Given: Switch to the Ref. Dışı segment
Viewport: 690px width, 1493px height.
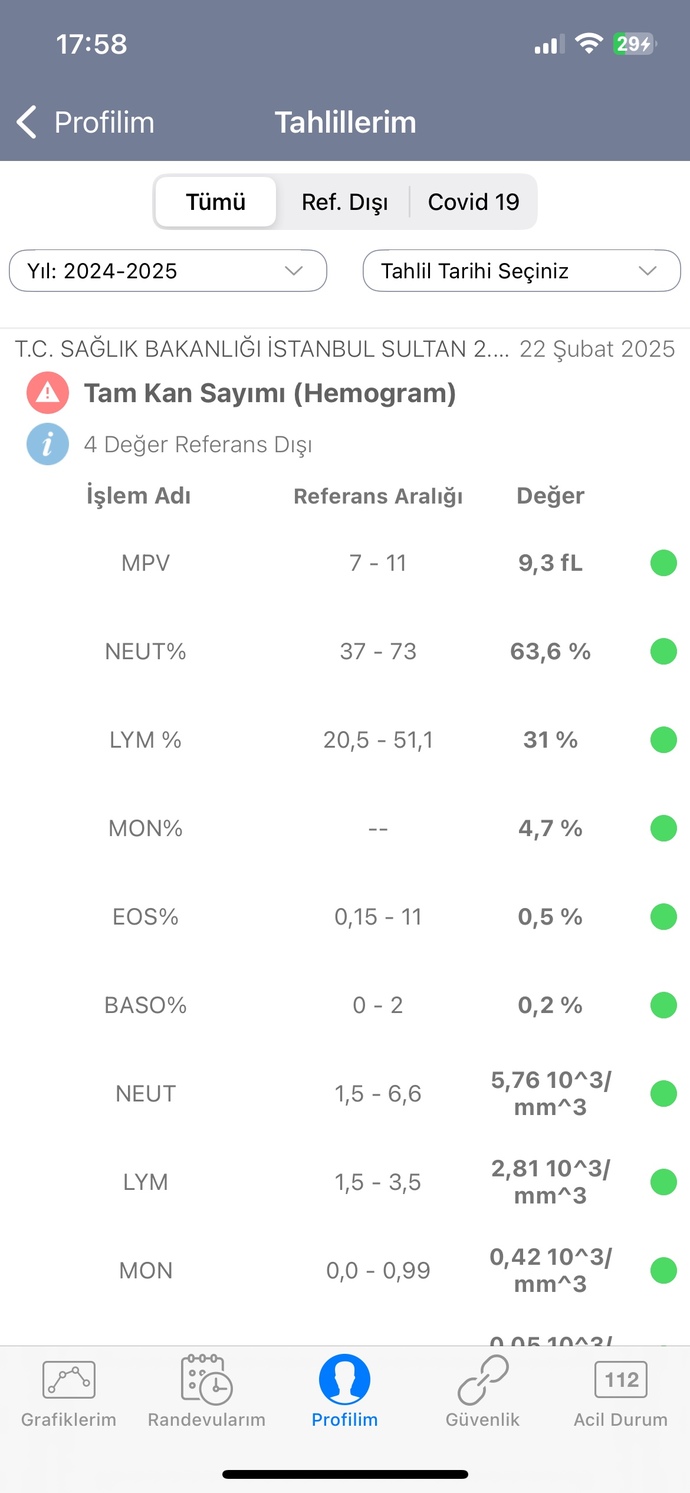Looking at the screenshot, I should coord(345,202).
